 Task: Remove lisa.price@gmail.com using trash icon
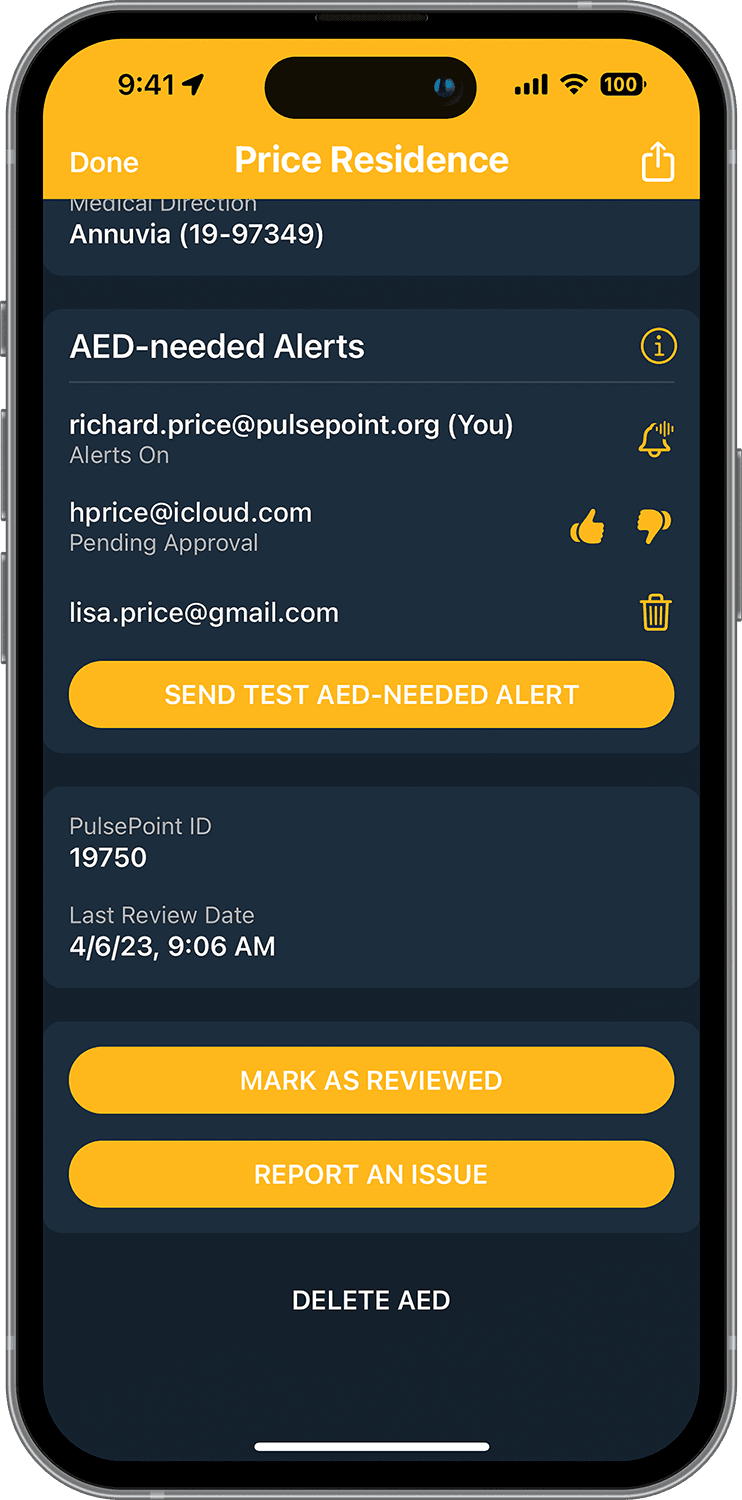656,613
